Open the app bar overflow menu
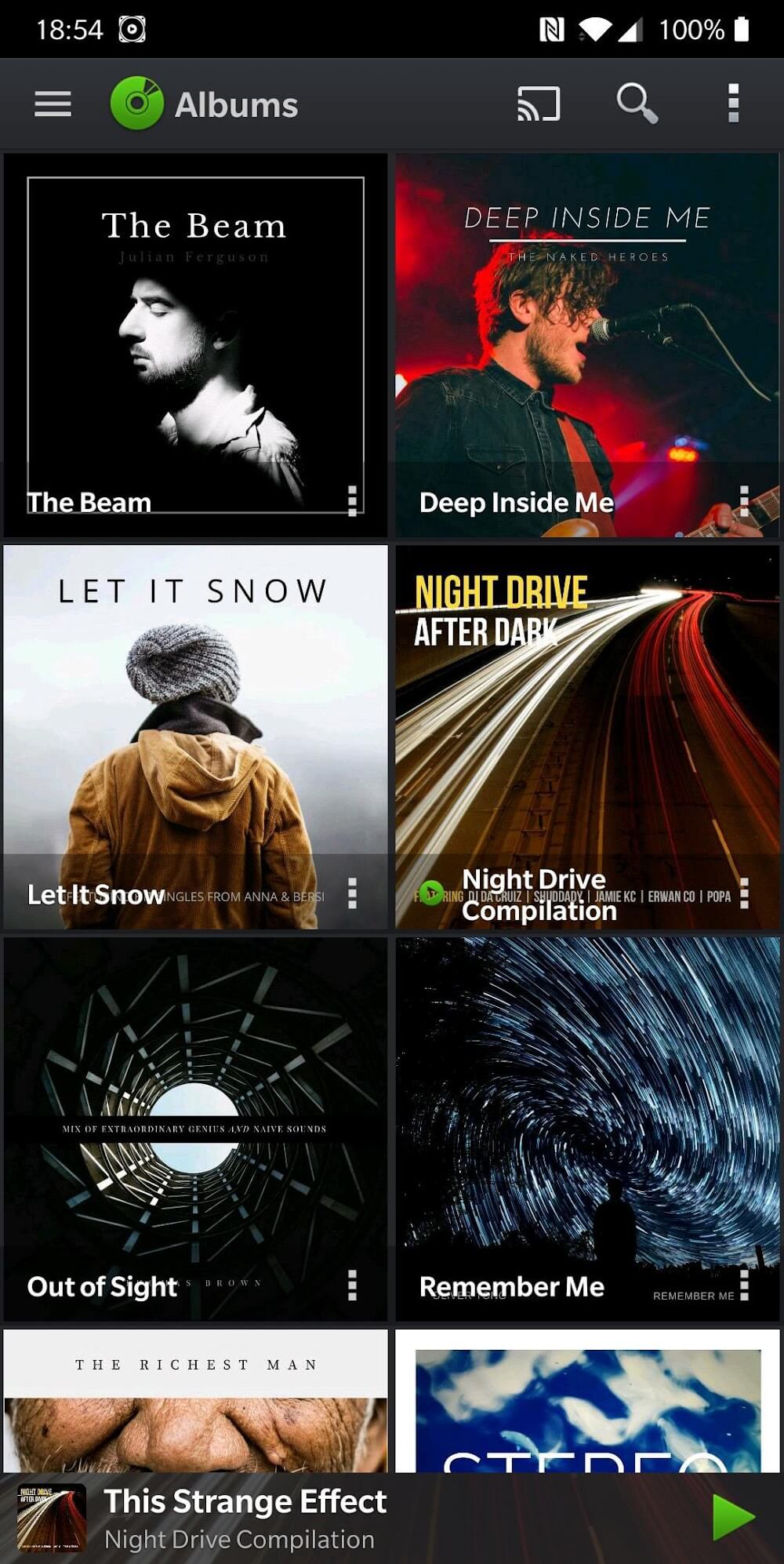784x1564 pixels. point(733,104)
